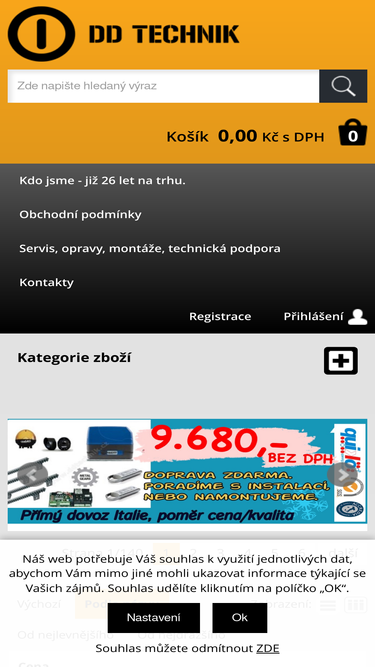Show next banner slide
The height and width of the screenshot is (667, 375).
pos(343,475)
